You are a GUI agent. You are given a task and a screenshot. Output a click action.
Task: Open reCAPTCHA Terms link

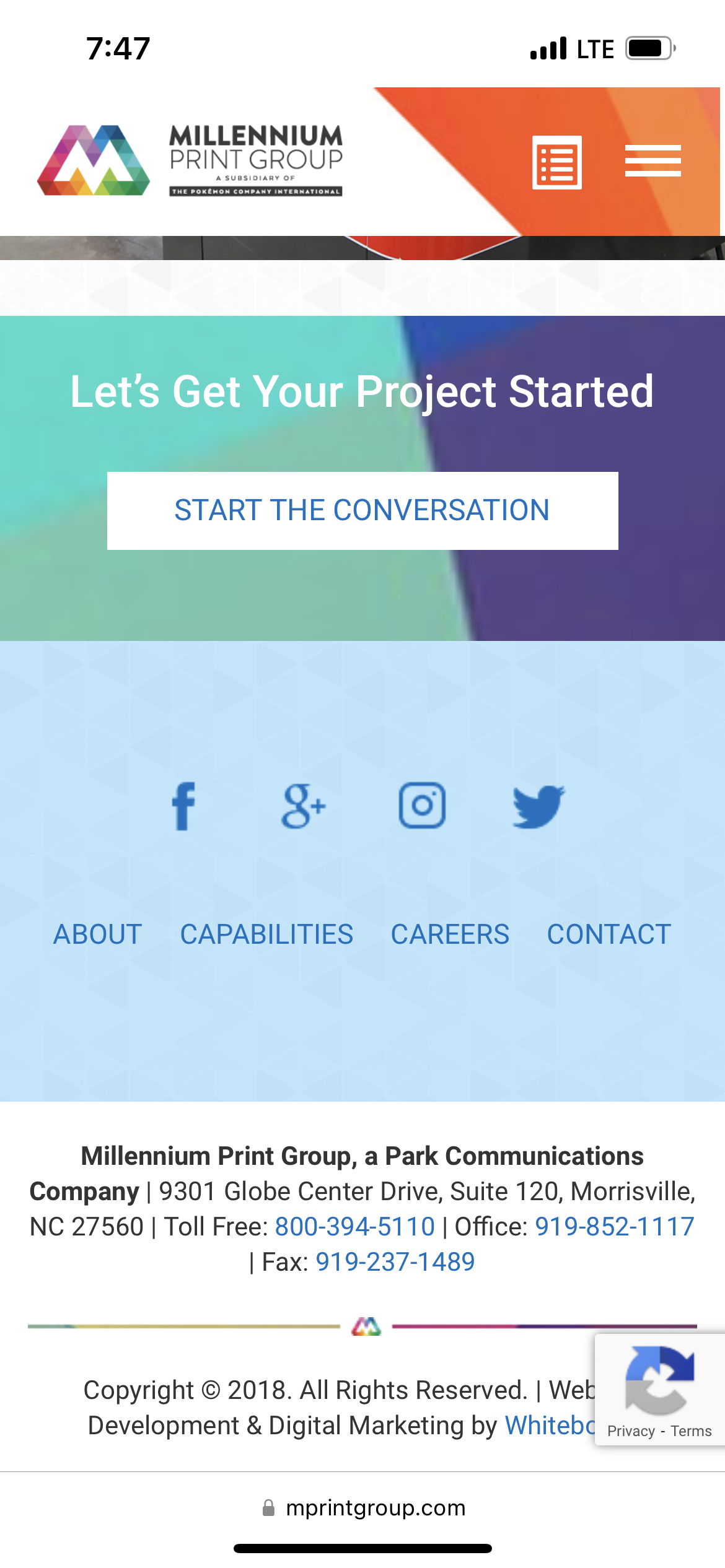pos(691,1431)
